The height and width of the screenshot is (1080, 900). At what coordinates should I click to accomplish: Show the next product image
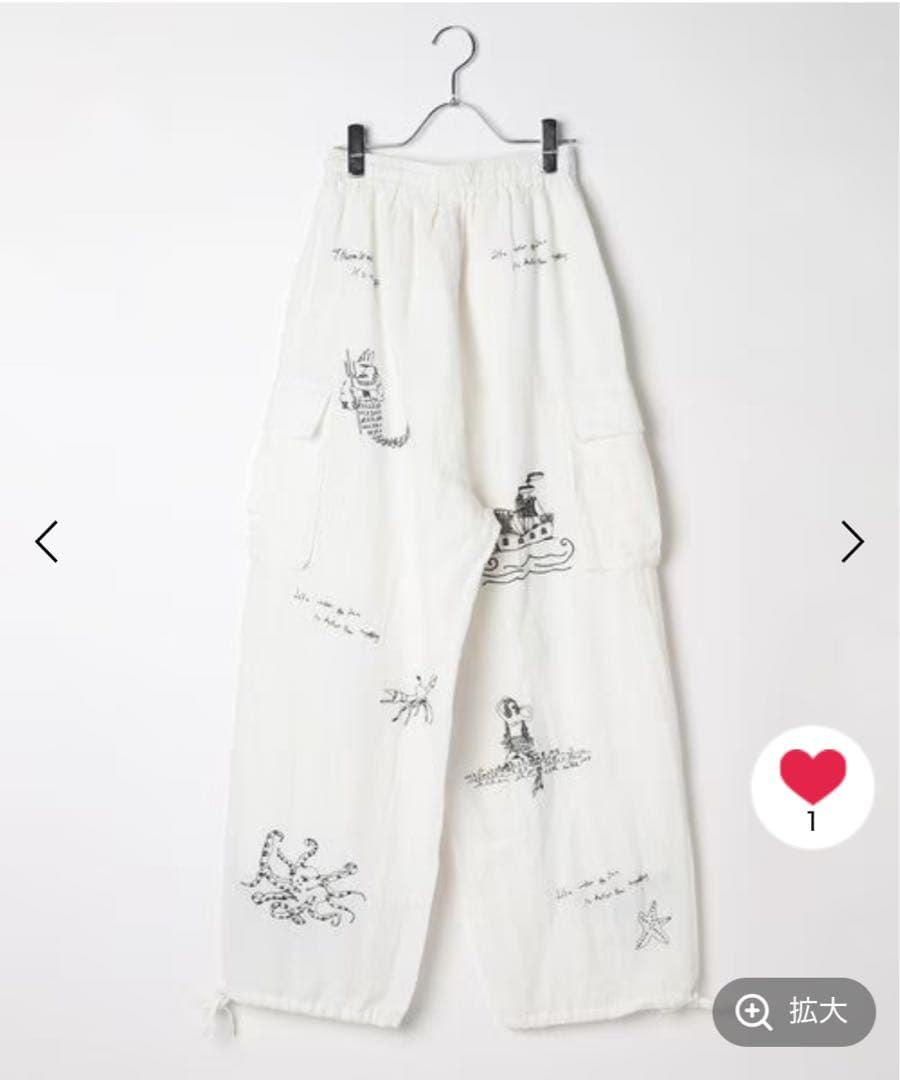tap(852, 541)
